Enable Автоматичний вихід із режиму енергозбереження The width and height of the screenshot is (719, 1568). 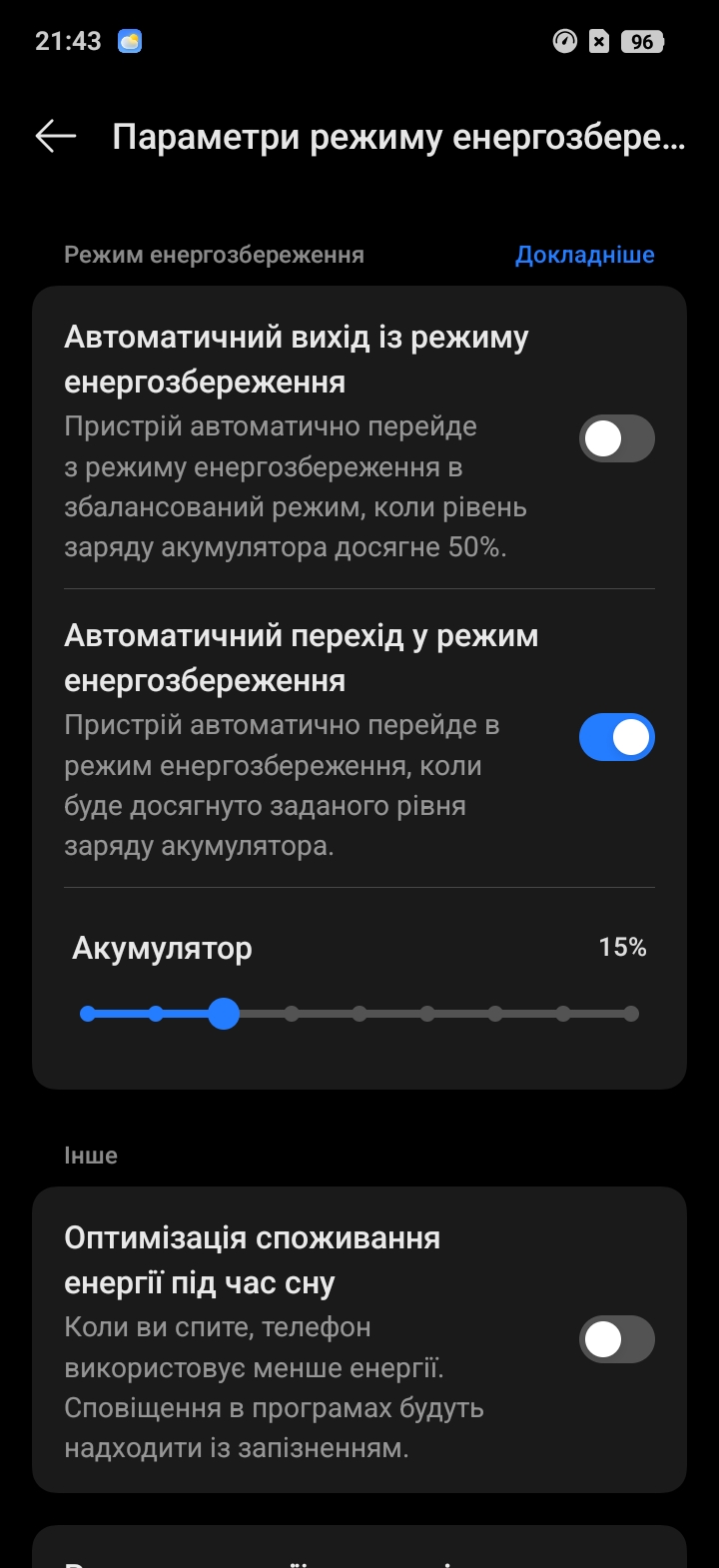coord(616,438)
